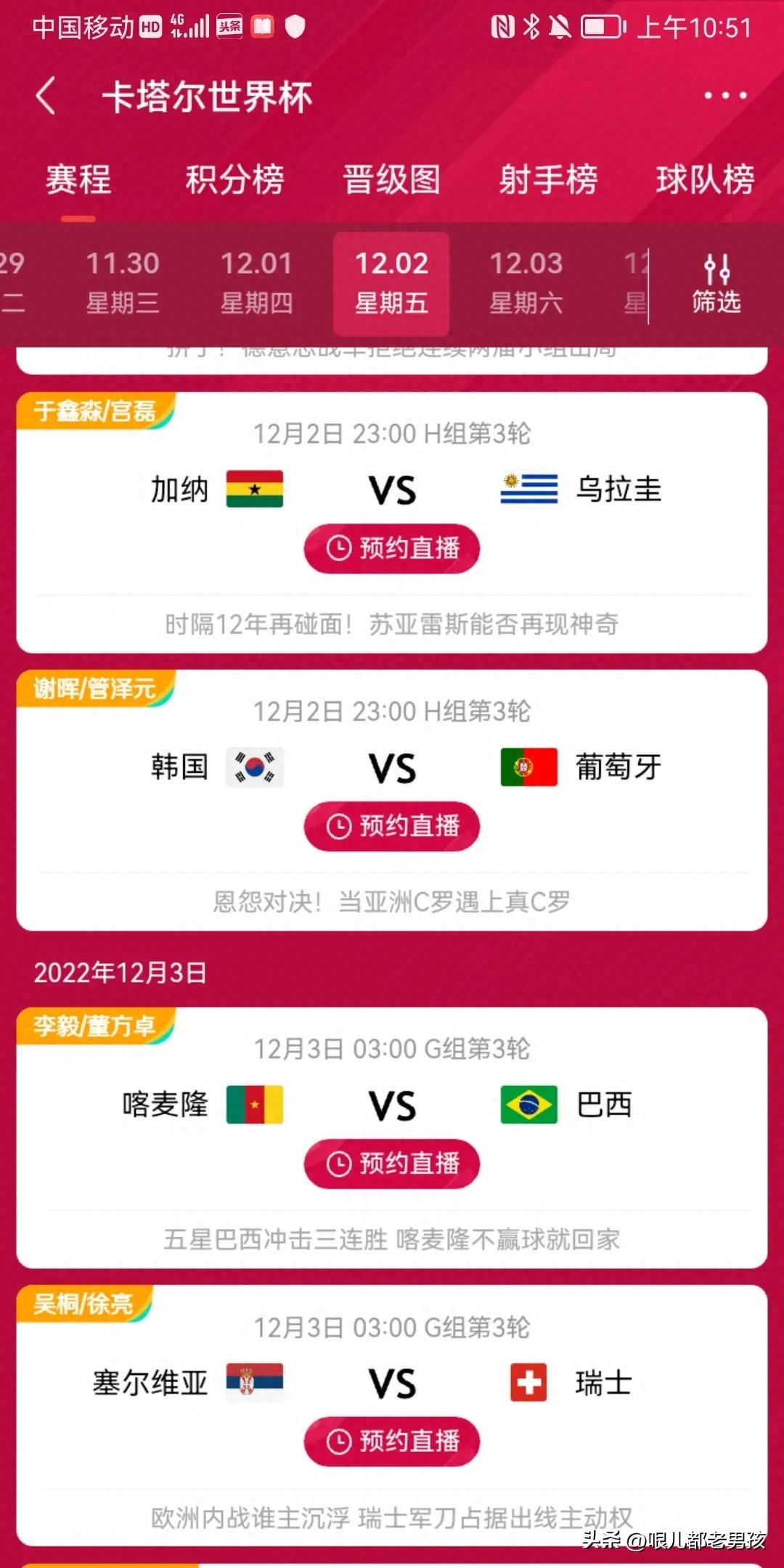Book live broadcast for 喀麦隆 vs 巴西
The image size is (784, 1568).
(392, 1164)
